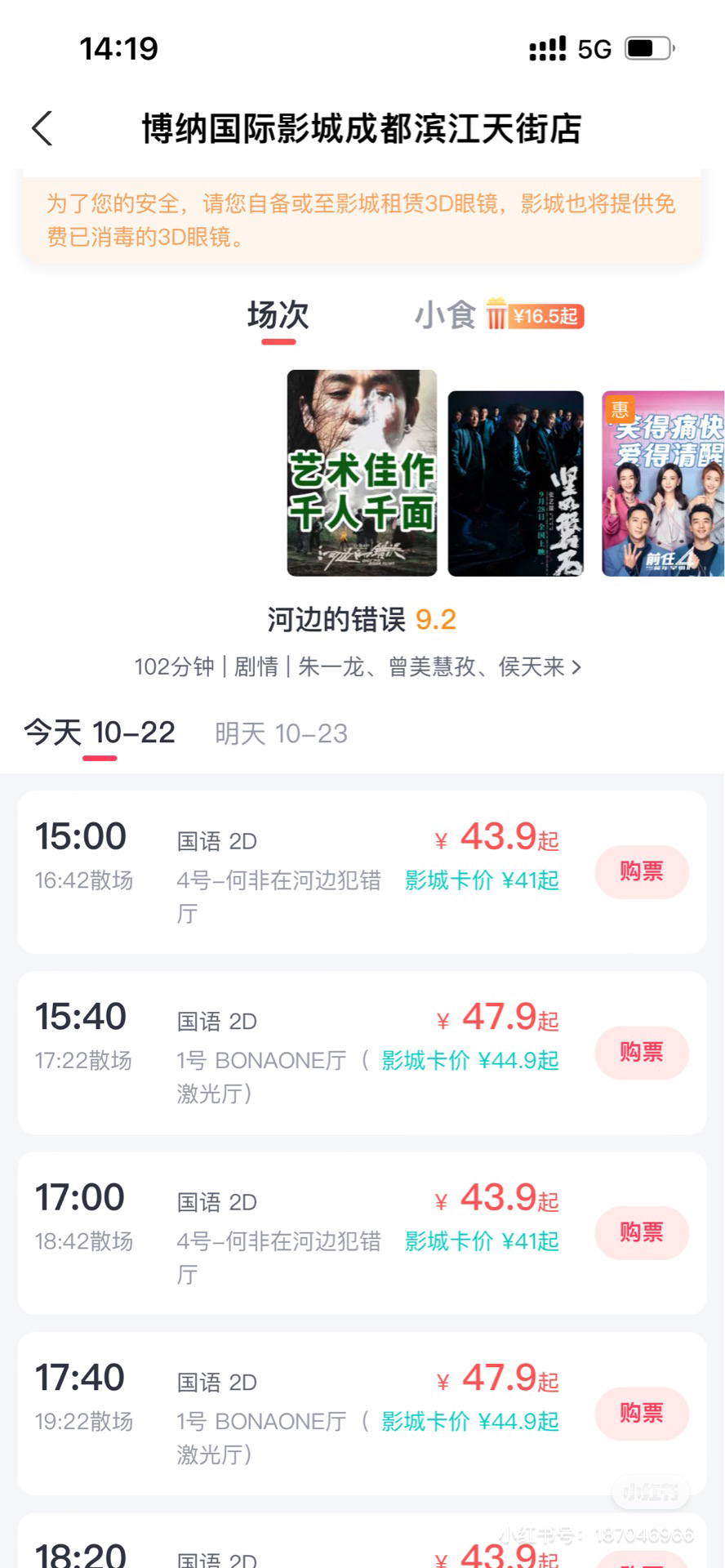This screenshot has width=725, height=1568.
Task: Open 河边的错误 movie details line with chevron
Action: (x=358, y=667)
